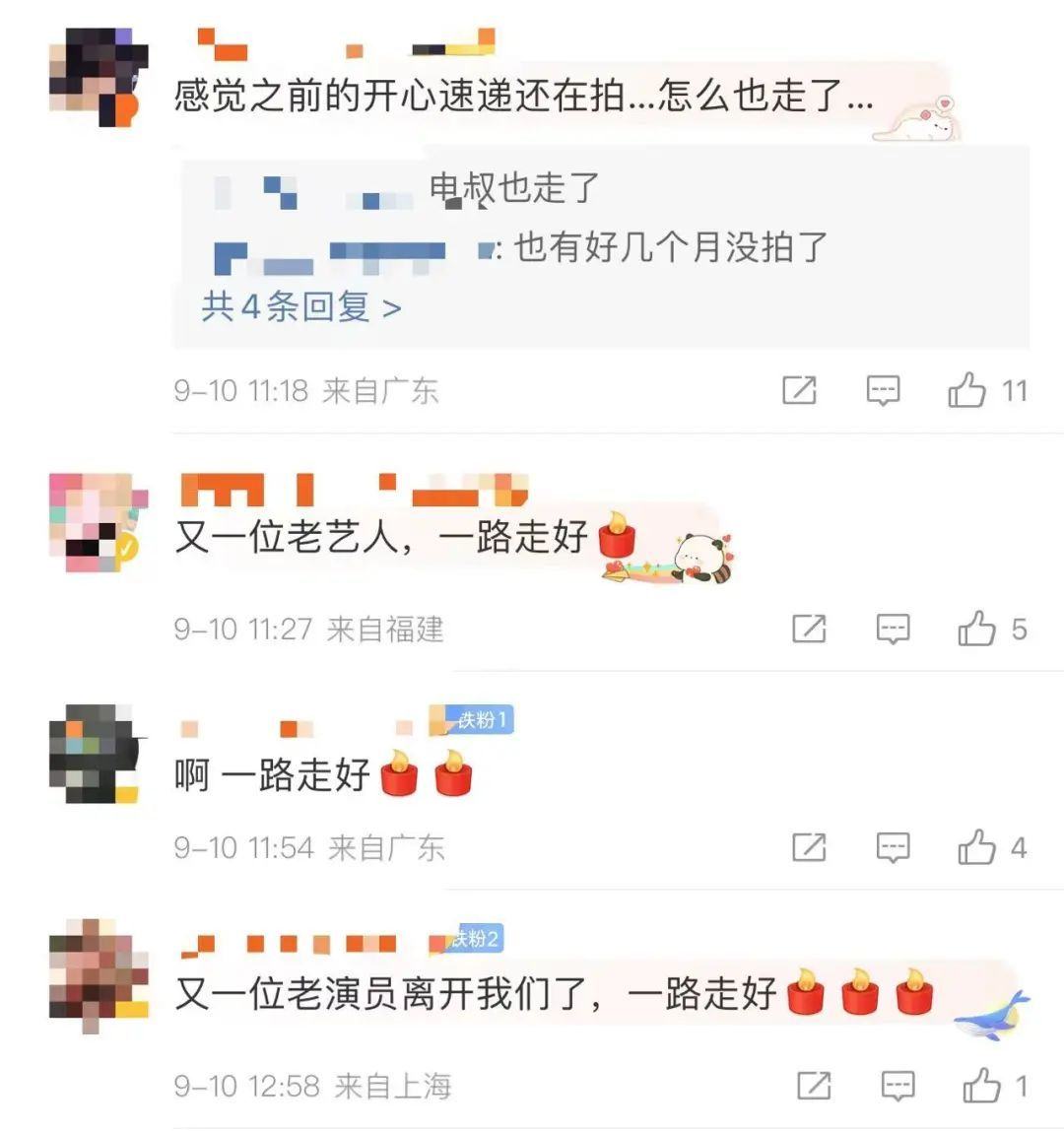Image resolution: width=1064 pixels, height=1131 pixels.
Task: Open avatar of the 啊 一路走好 commenter
Action: [x=95, y=754]
